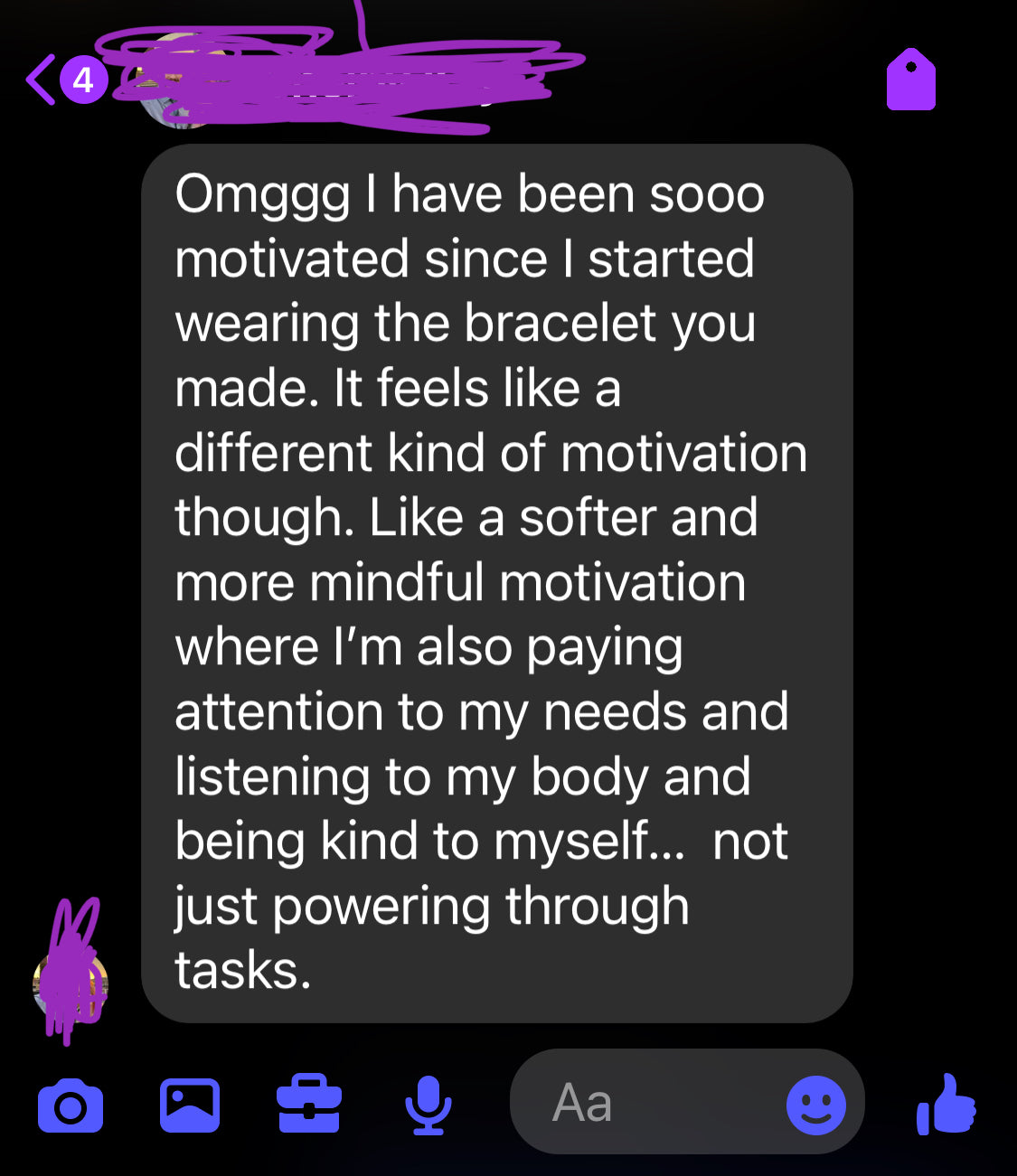Open the emoji picker smiley

tap(815, 1105)
